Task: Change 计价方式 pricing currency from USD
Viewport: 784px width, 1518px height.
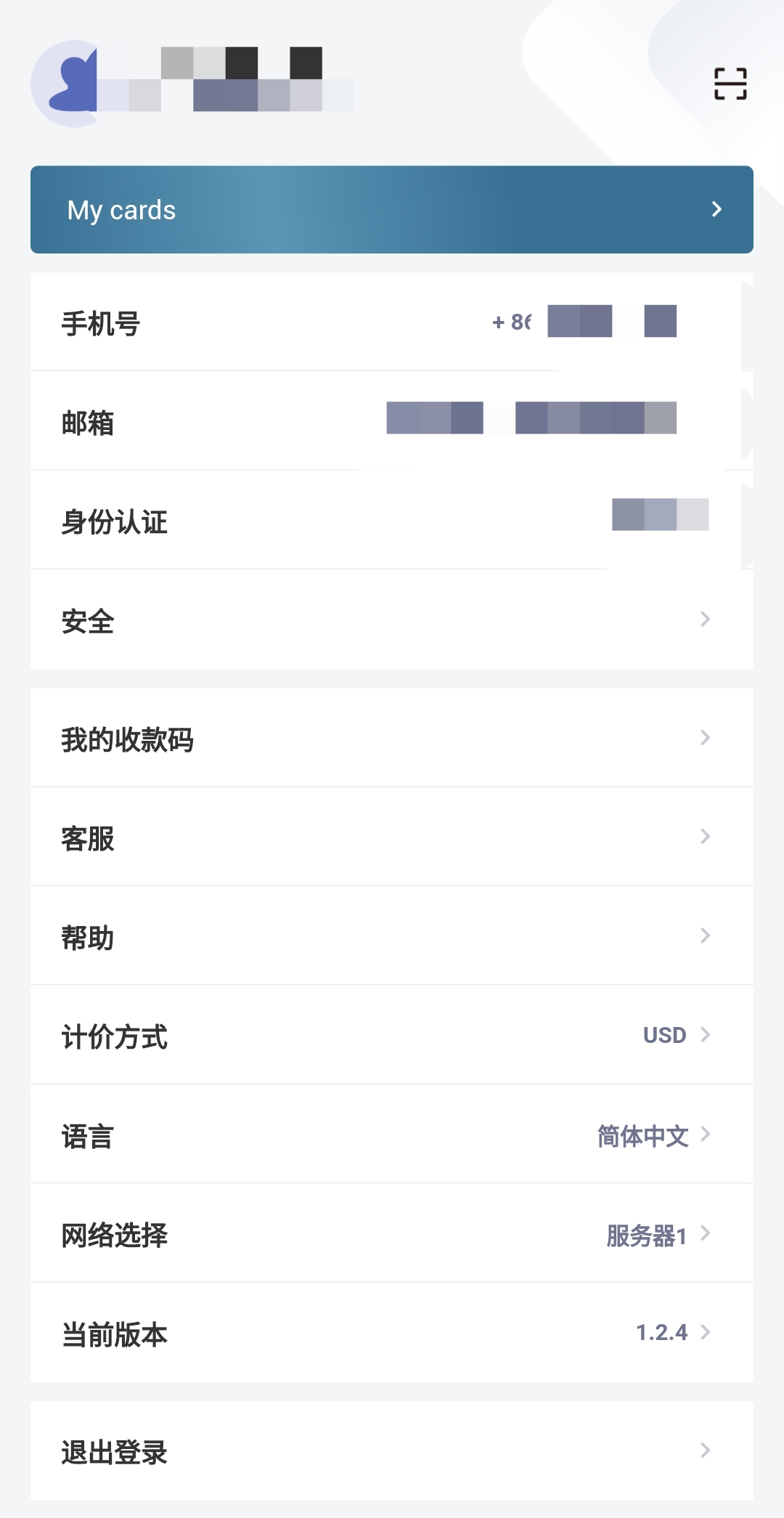Action: [392, 1036]
